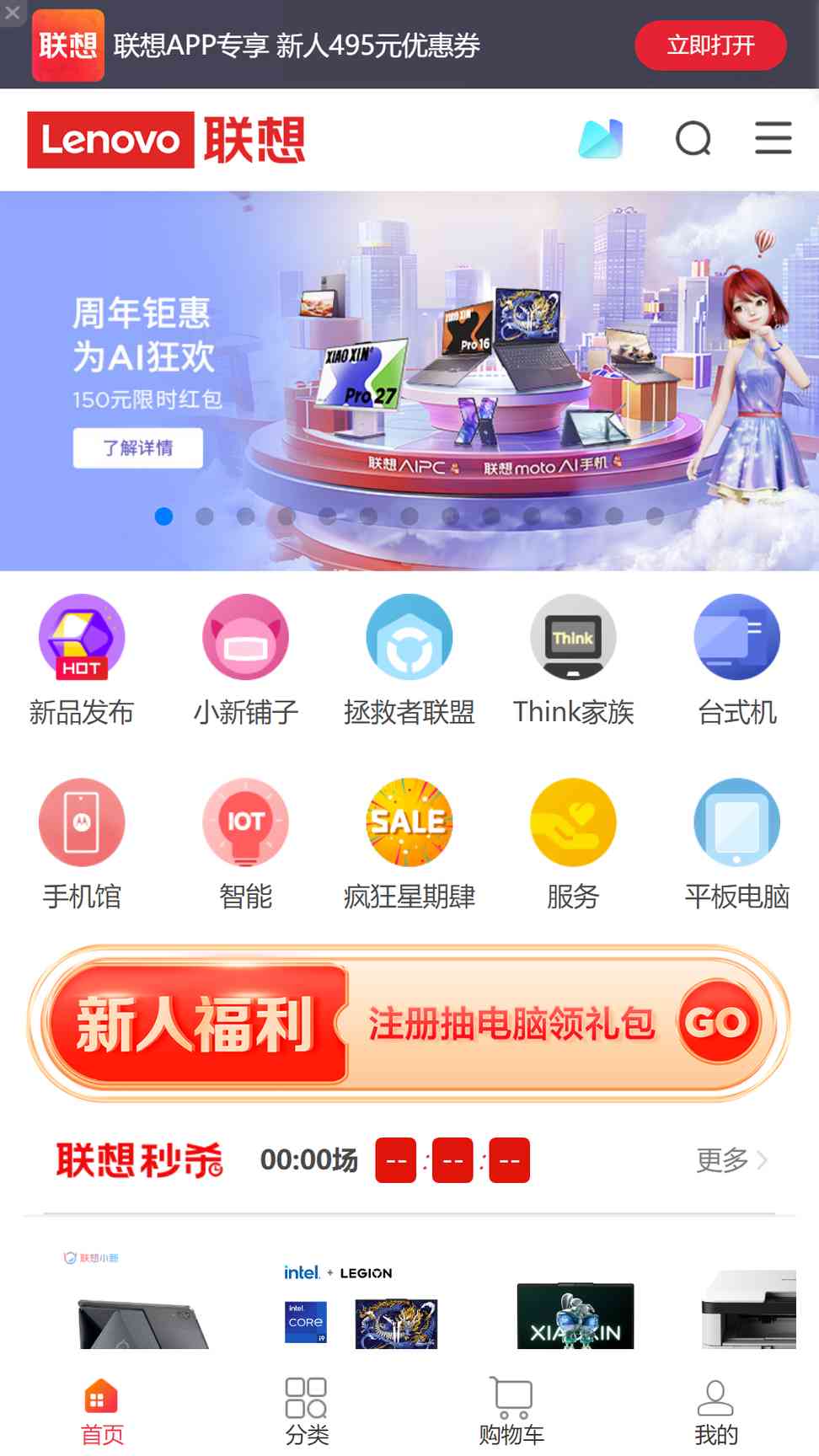Image resolution: width=819 pixels, height=1456 pixels.
Task: Tap 了解详情 on the anniversary banner
Action: click(x=138, y=447)
